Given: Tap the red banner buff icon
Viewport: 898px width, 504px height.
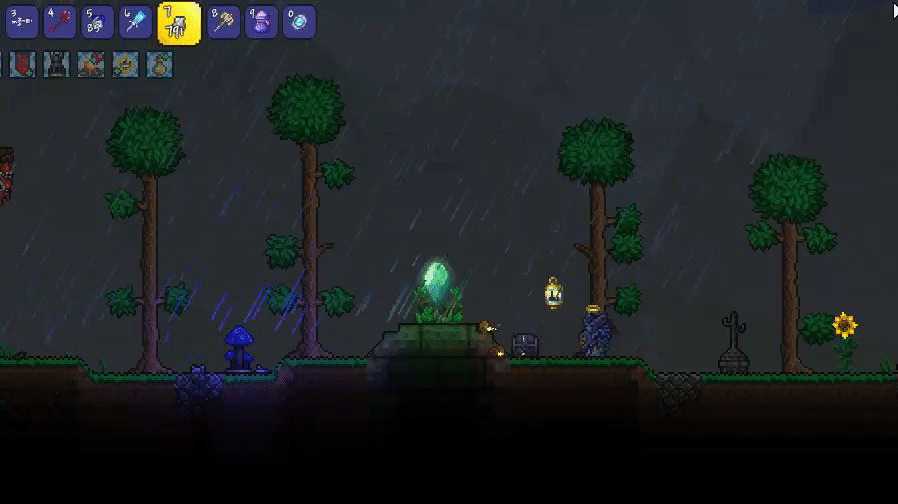Looking at the screenshot, I should pyautogui.click(x=22, y=65).
